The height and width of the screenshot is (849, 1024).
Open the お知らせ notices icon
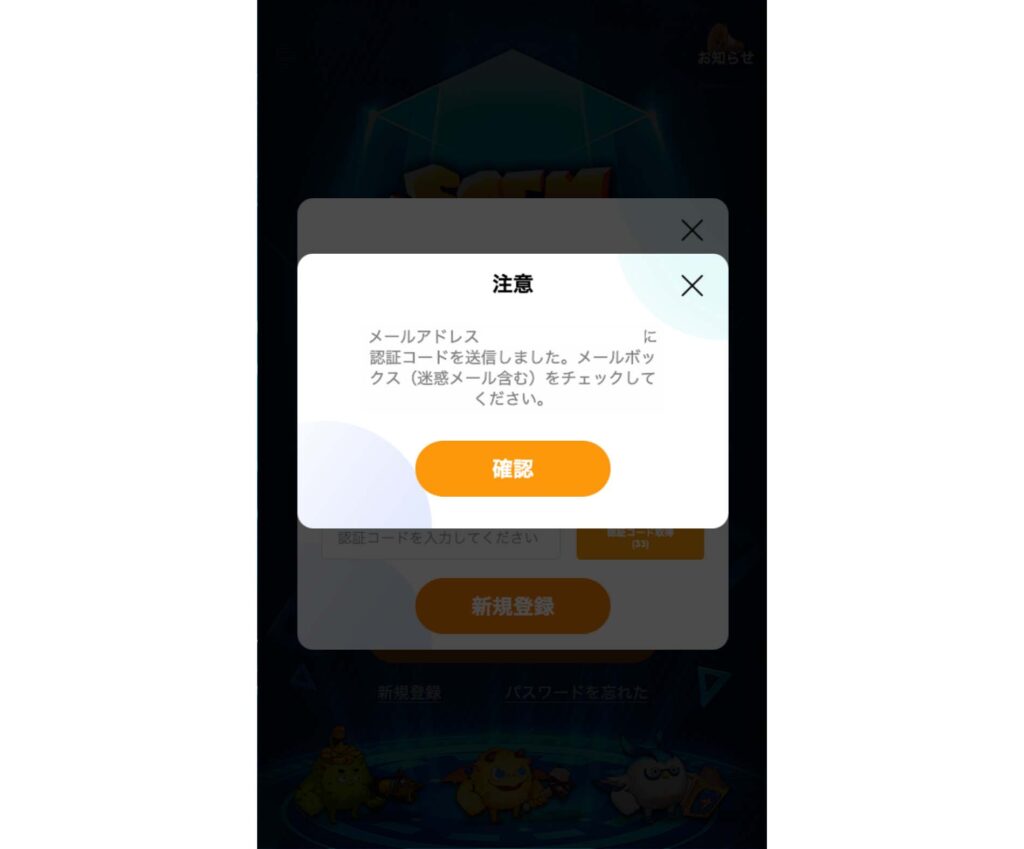pyautogui.click(x=725, y=48)
